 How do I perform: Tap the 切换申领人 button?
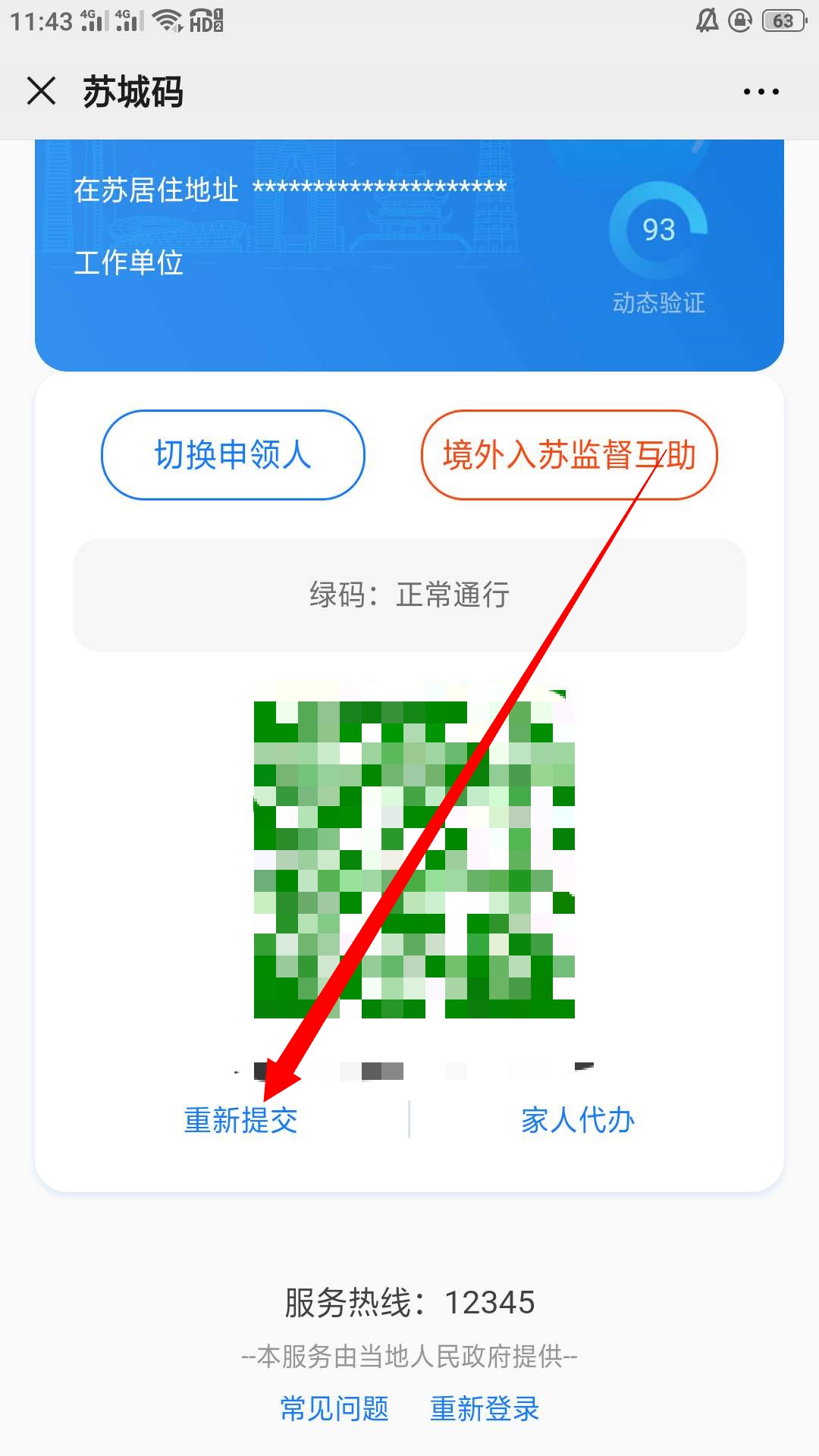coord(233,455)
